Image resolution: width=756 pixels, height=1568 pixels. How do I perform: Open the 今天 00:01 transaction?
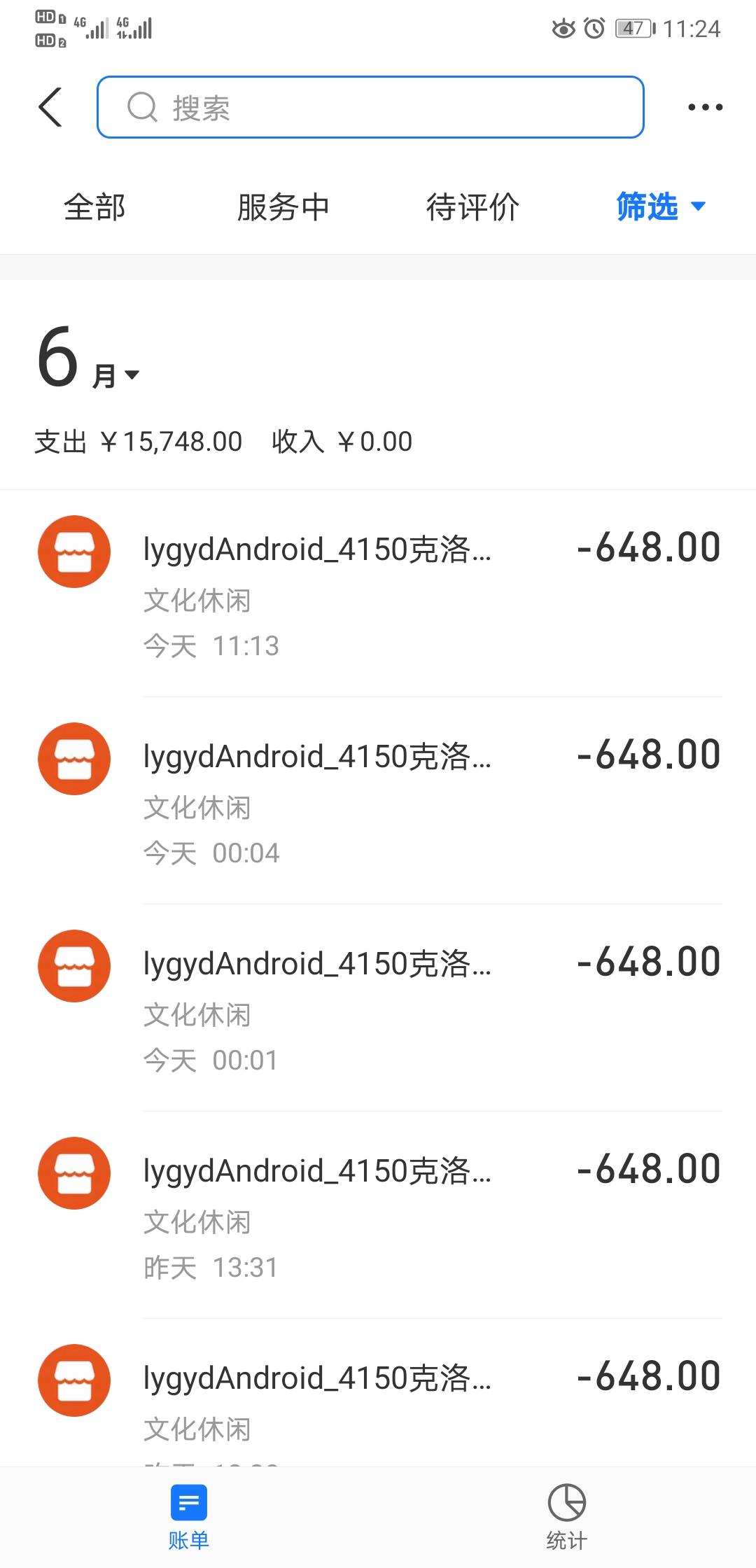click(378, 1008)
